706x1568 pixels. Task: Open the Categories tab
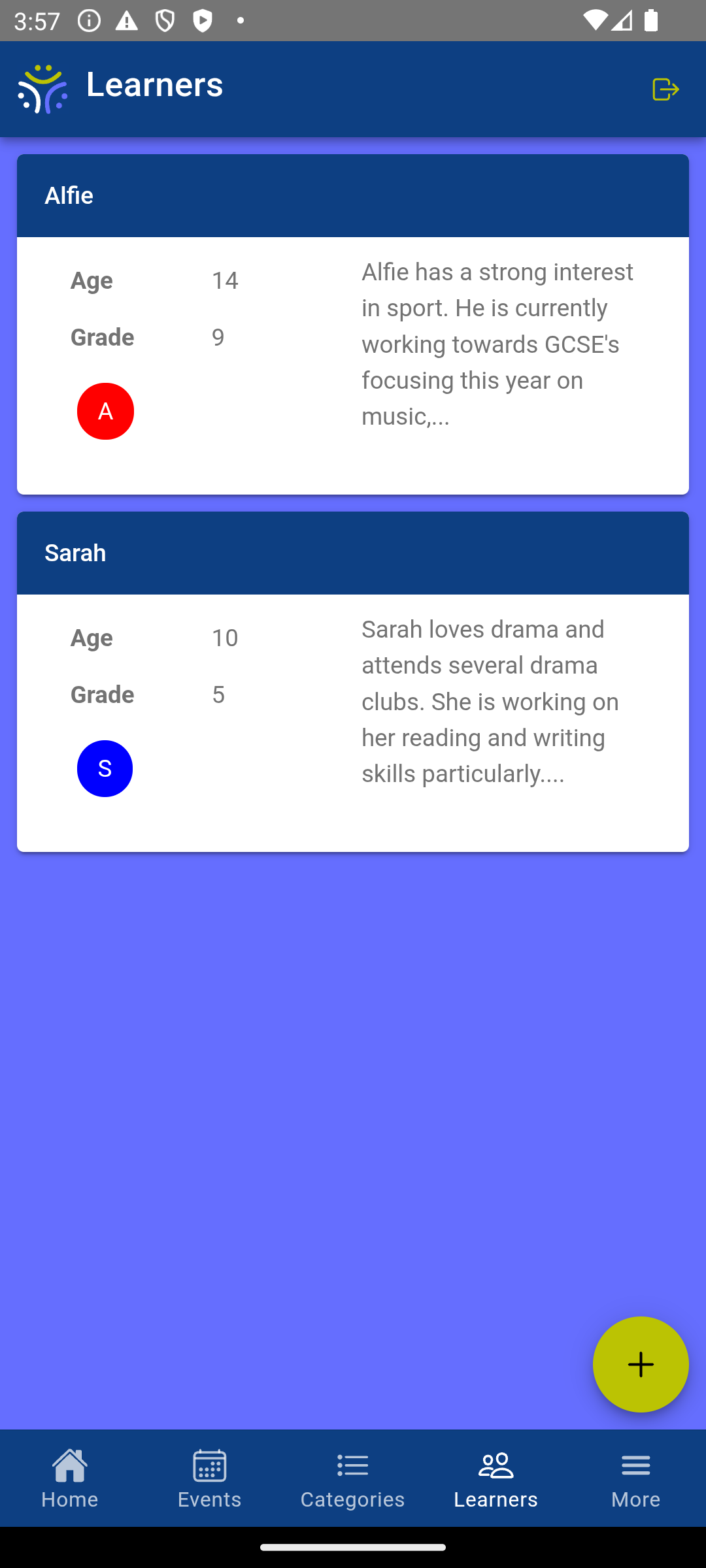352,1479
